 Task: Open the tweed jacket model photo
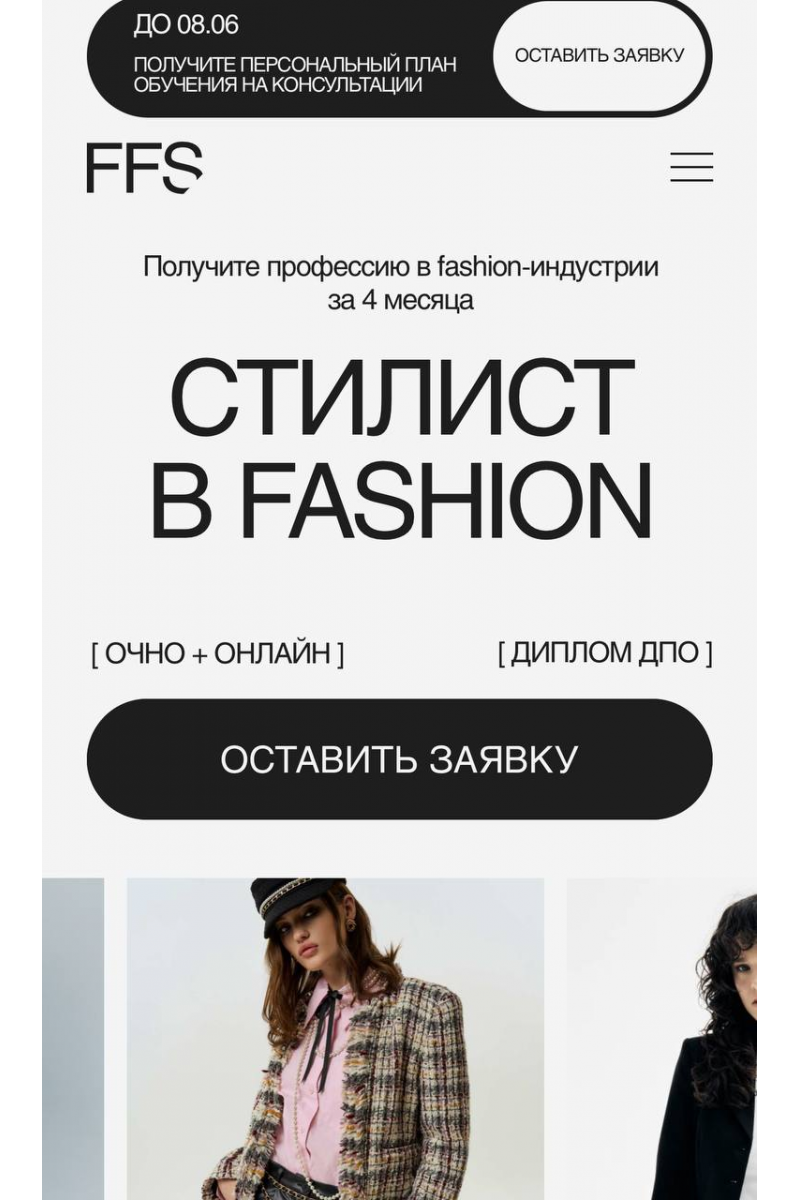(x=336, y=1040)
